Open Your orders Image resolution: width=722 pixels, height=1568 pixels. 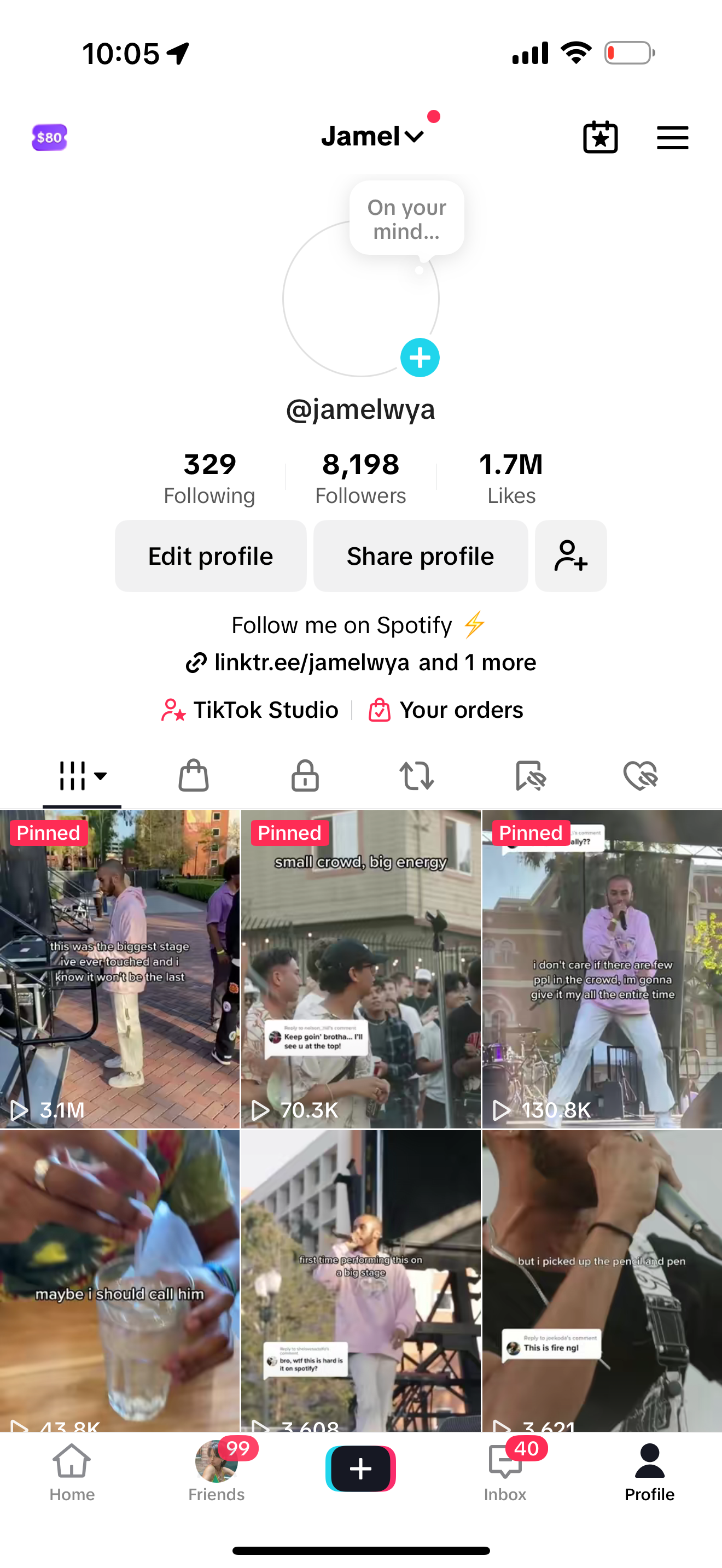pos(446,710)
